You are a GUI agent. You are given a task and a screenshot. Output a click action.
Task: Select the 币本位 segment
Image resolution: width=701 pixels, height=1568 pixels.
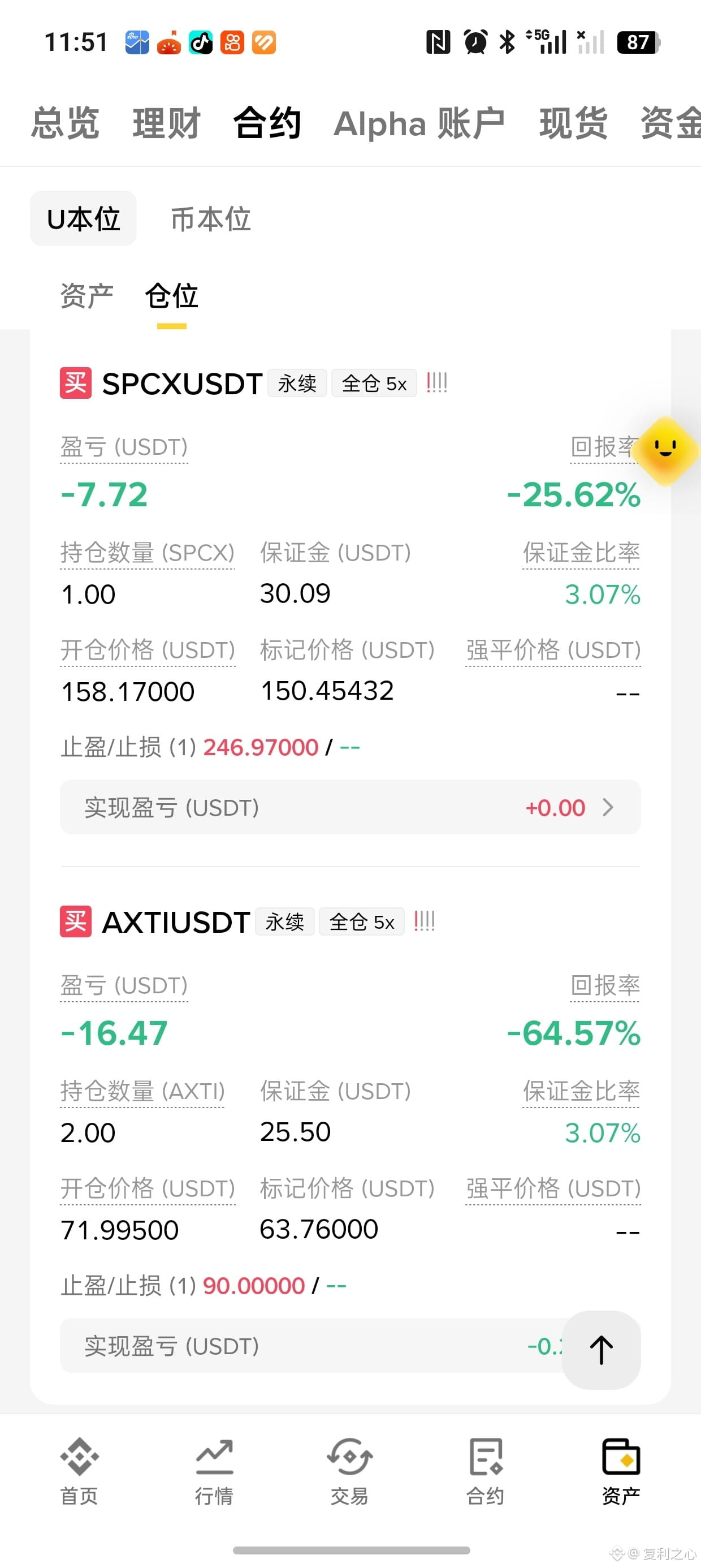pyautogui.click(x=210, y=218)
